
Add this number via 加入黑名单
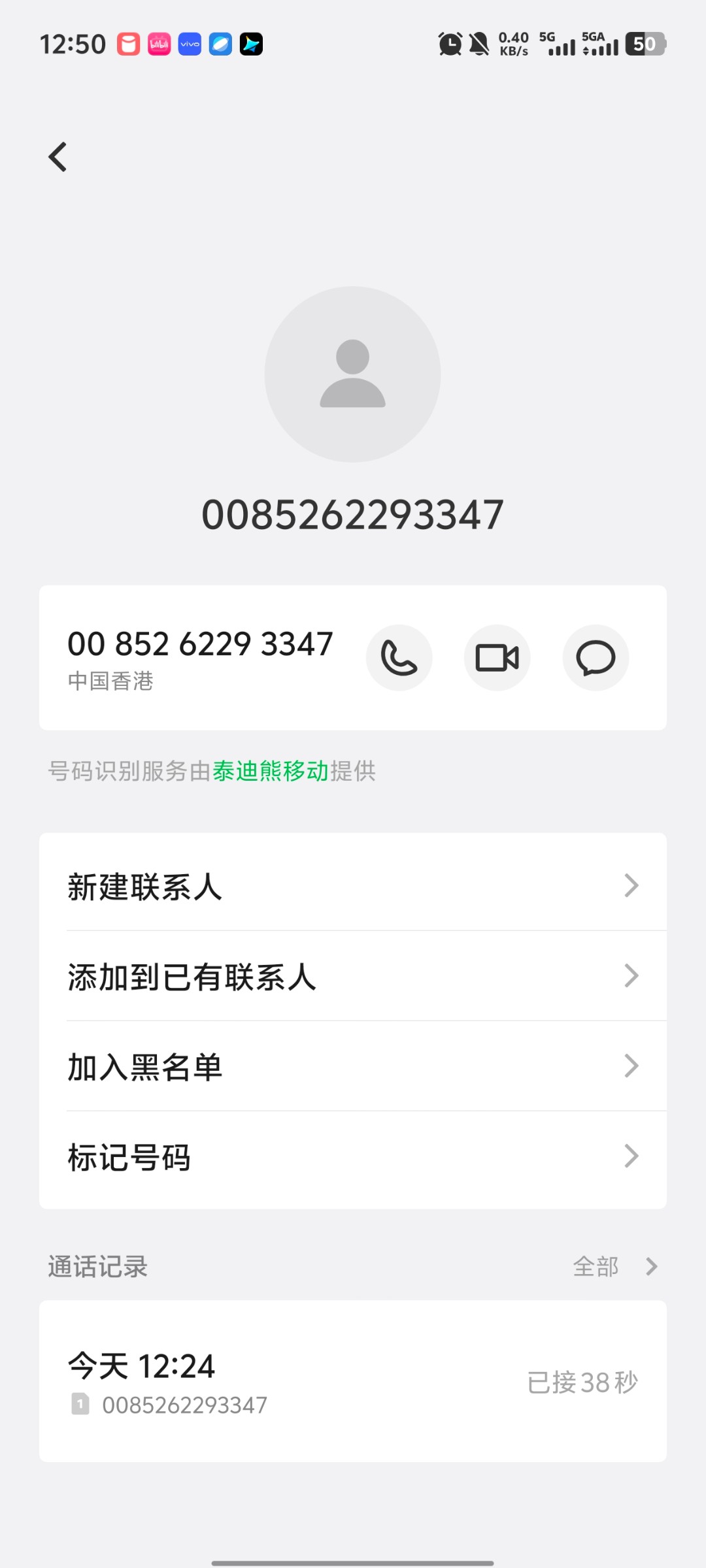(x=353, y=1066)
